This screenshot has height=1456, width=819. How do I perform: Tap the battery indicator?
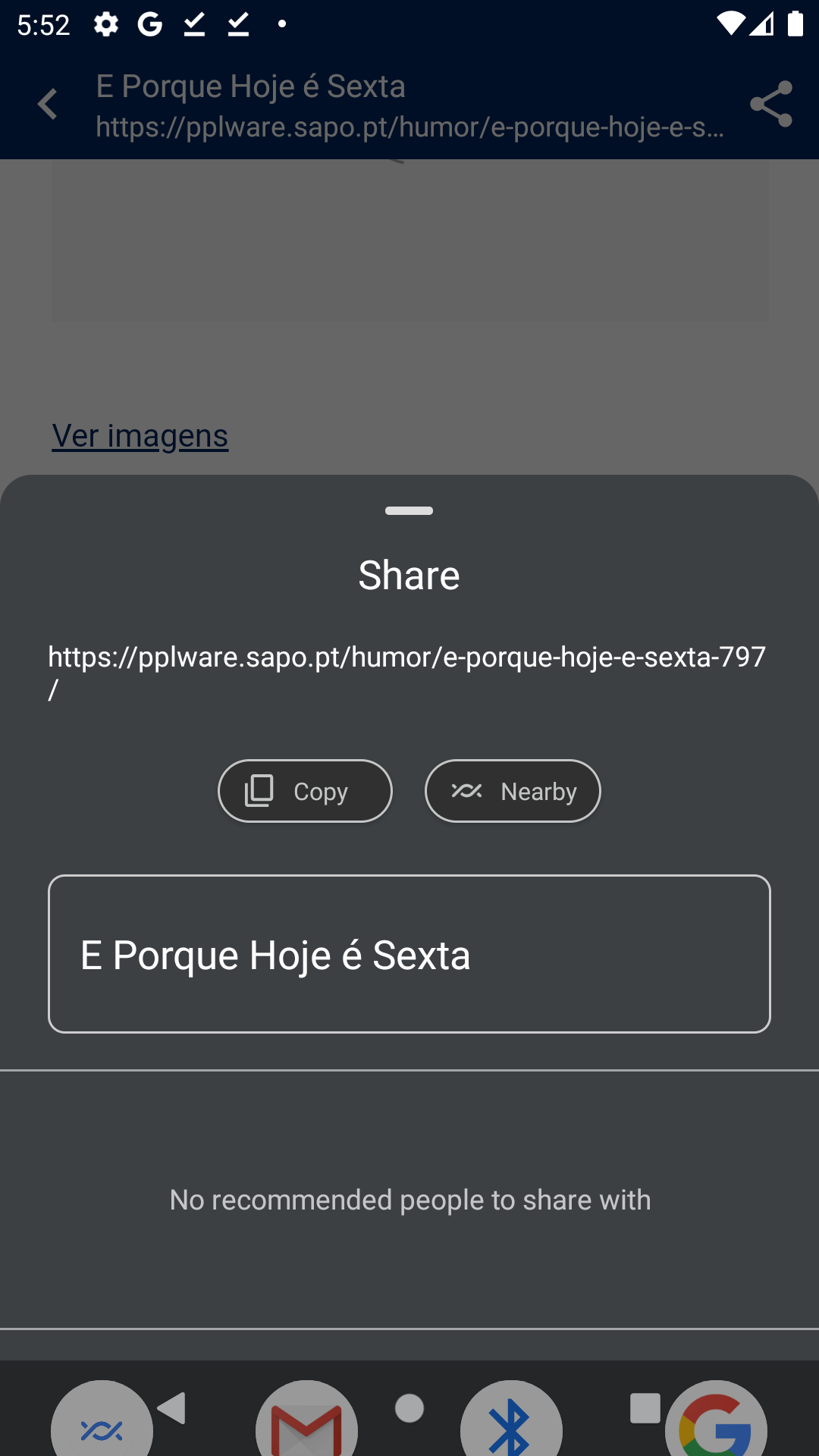tap(794, 24)
